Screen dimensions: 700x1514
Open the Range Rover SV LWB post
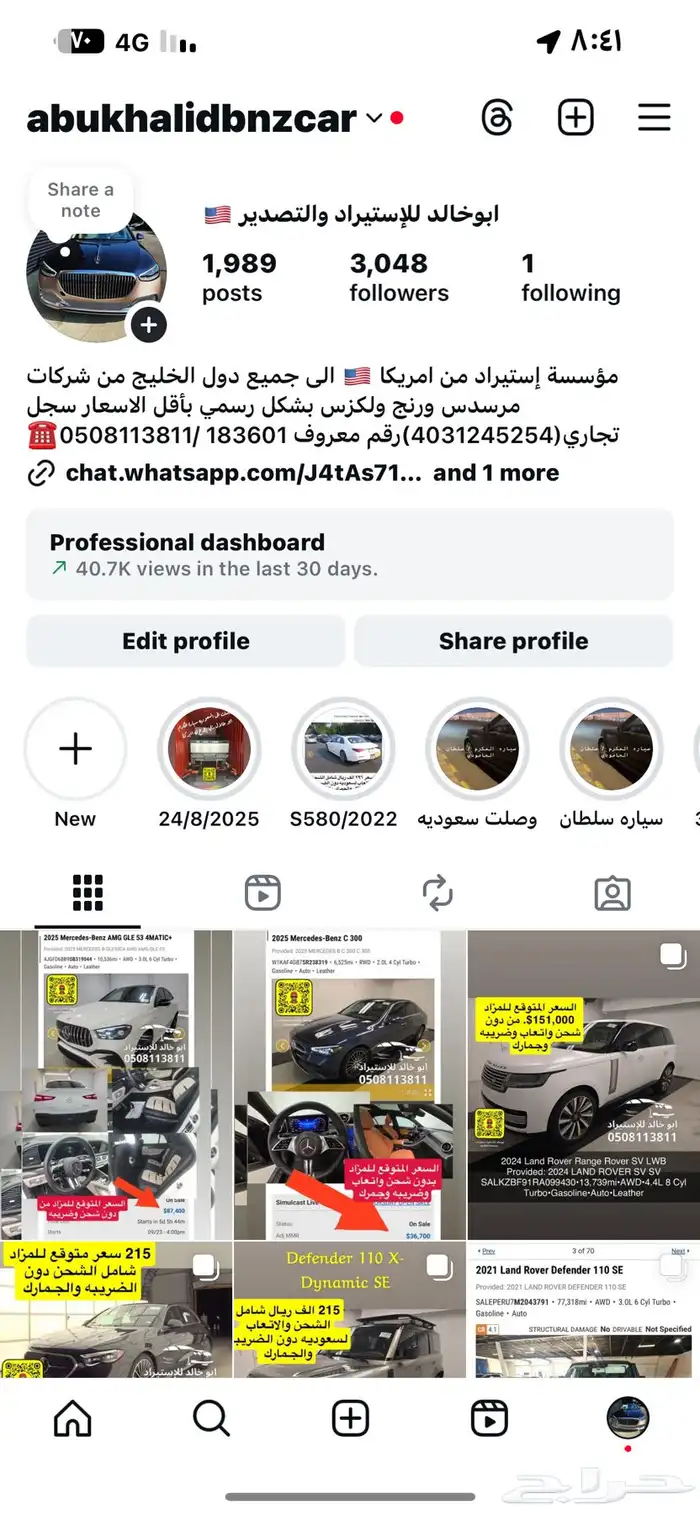pos(583,1084)
